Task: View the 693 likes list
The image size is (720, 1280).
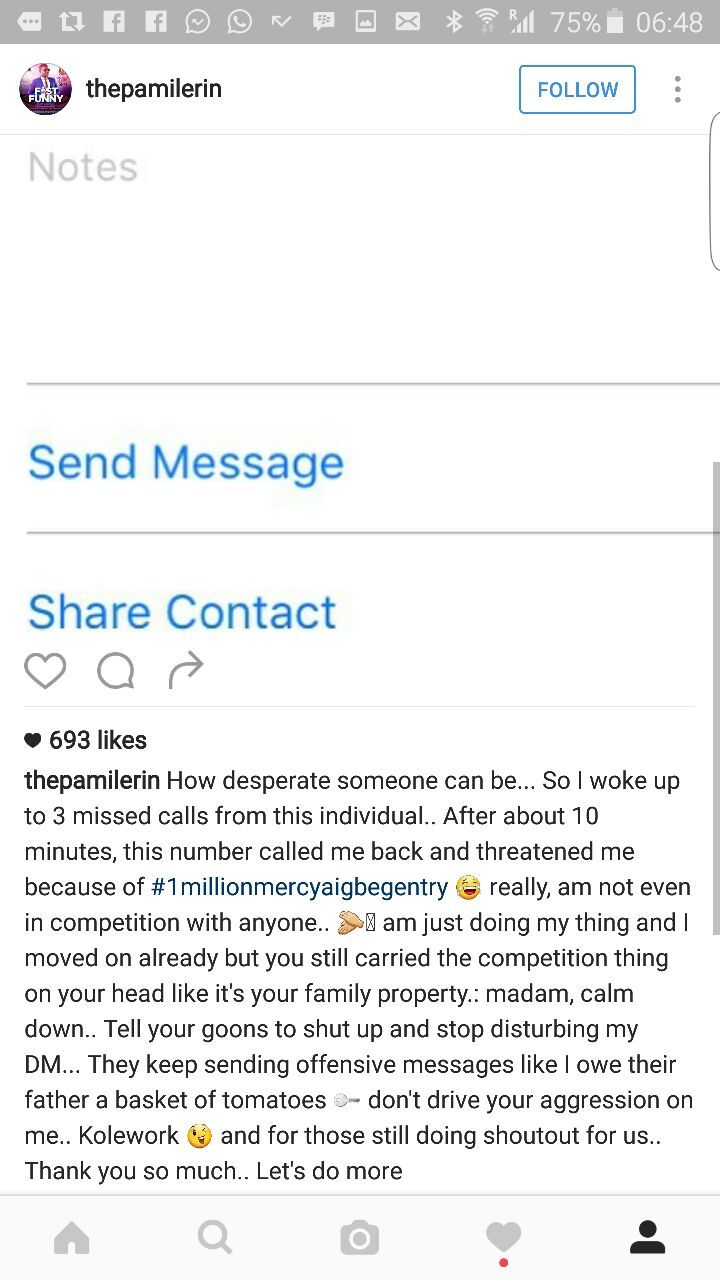Action: coord(86,740)
